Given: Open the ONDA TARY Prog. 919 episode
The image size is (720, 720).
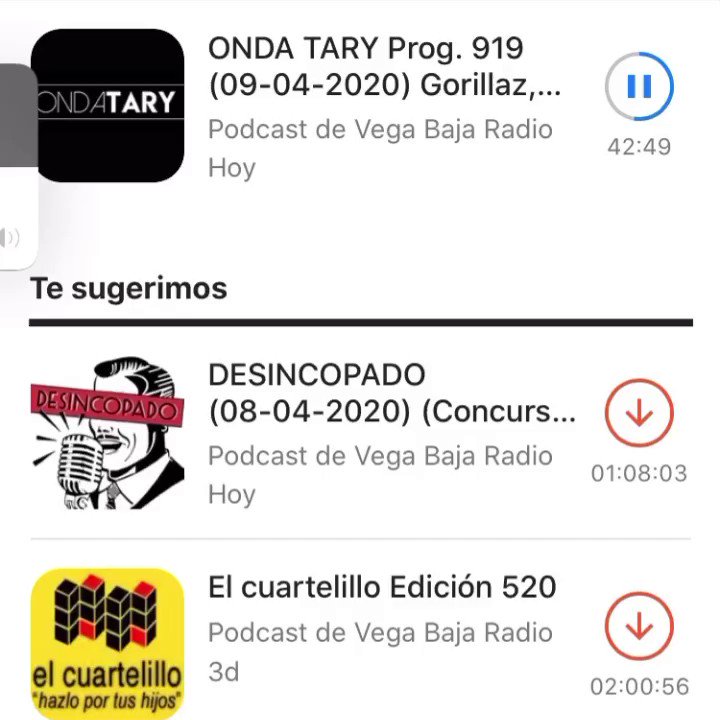Looking at the screenshot, I should 384,67.
